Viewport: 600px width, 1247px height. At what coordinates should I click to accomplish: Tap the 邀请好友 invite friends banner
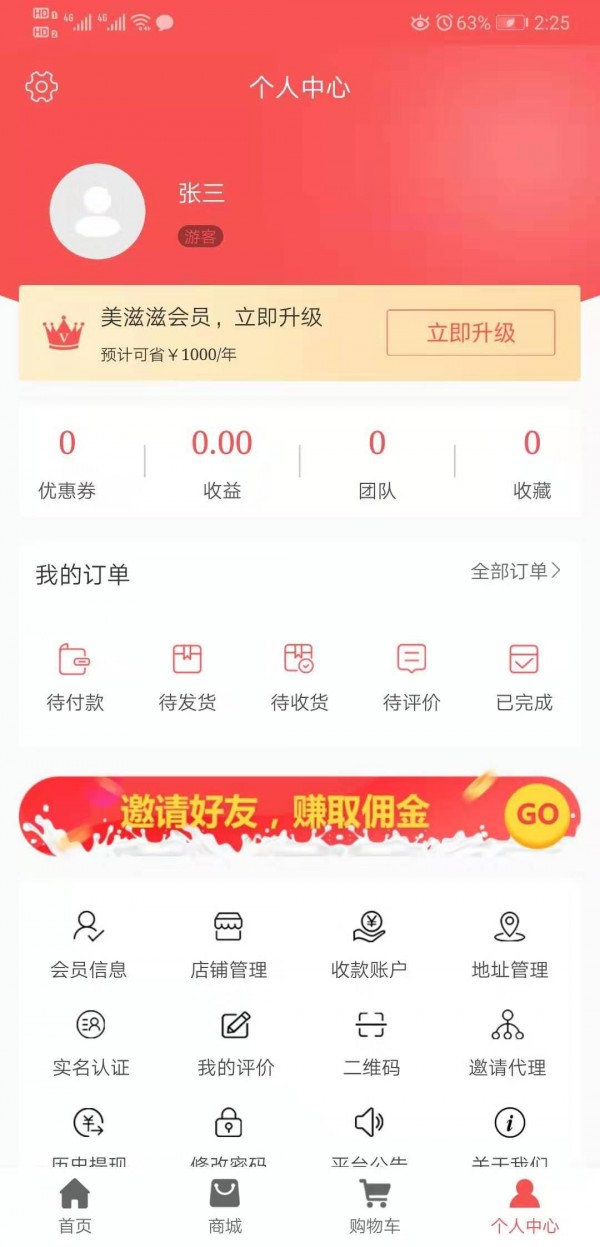coord(299,816)
